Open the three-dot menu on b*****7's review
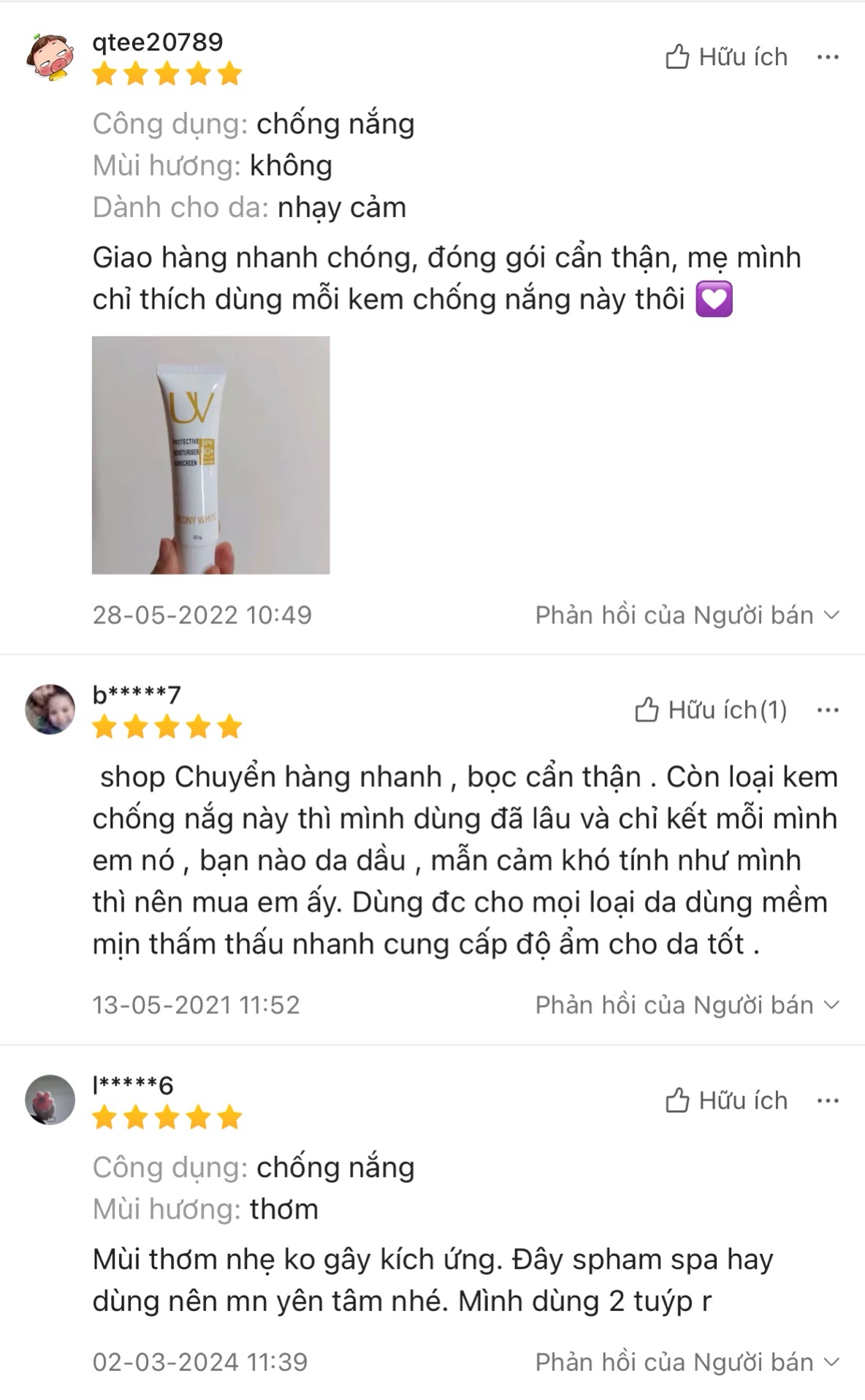The height and width of the screenshot is (1400, 865). tap(828, 710)
